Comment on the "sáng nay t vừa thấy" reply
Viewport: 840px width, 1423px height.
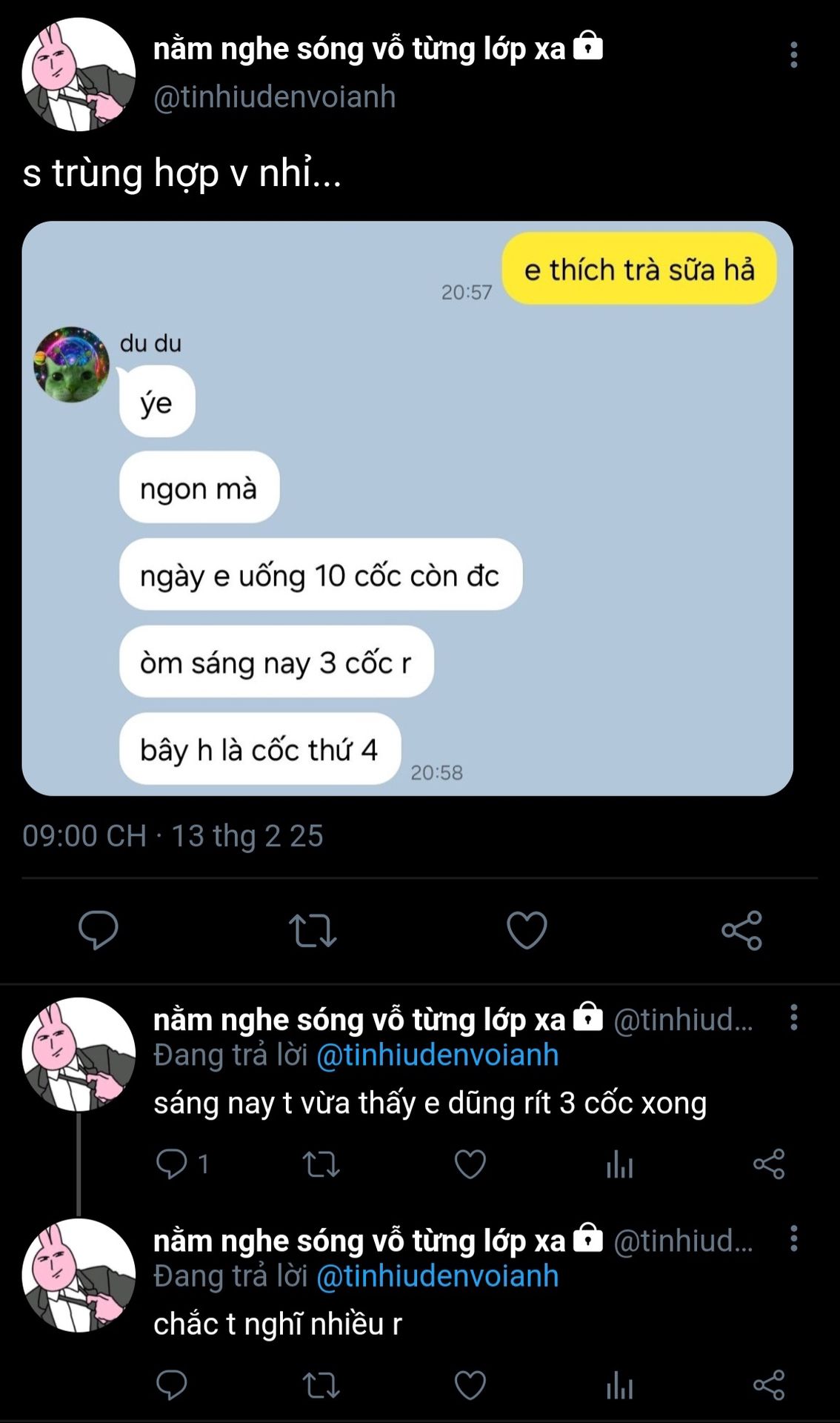(x=172, y=1164)
